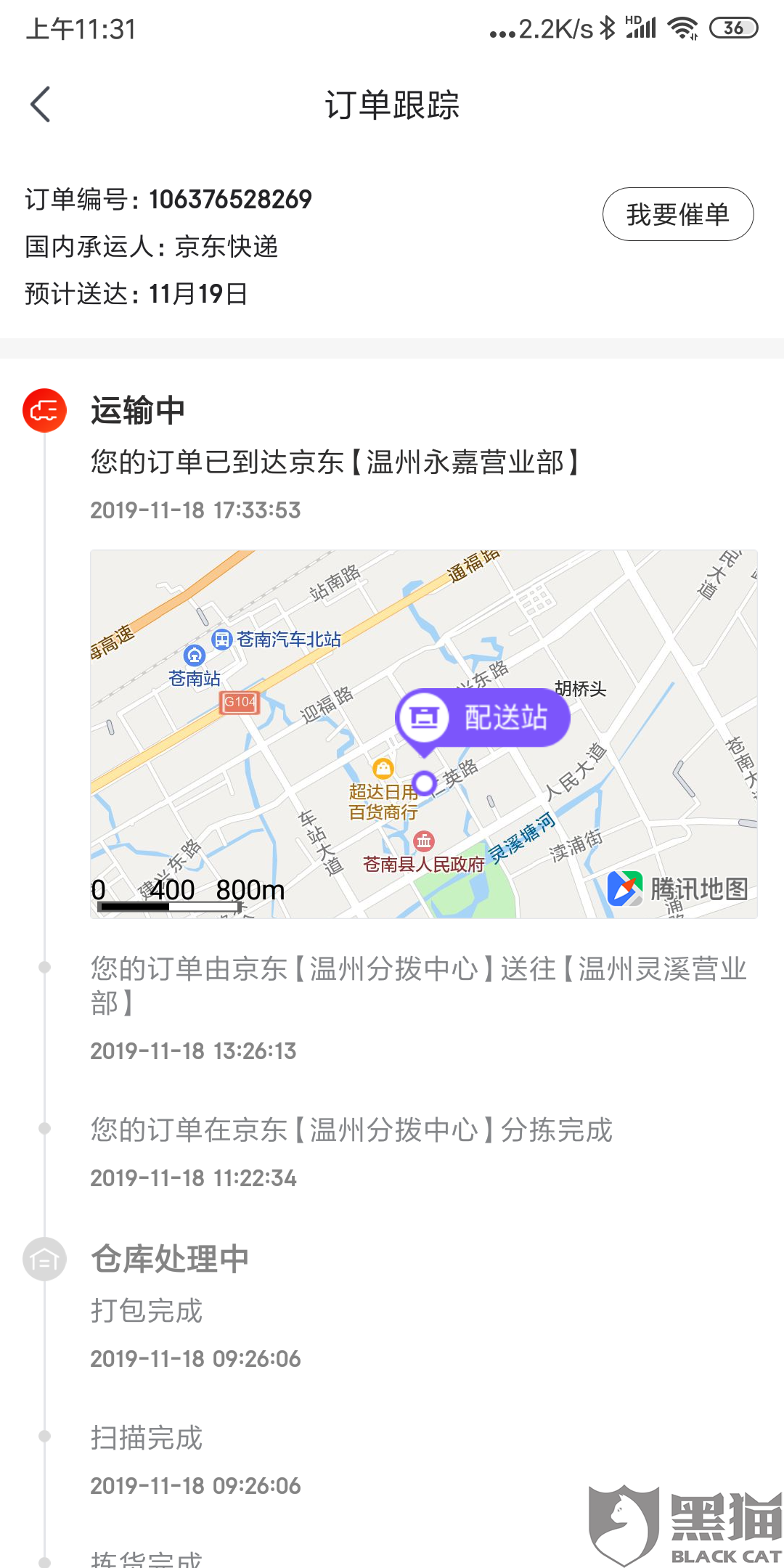Open the delivery map preview
Screen dimensions: 784x1568
click(x=424, y=734)
